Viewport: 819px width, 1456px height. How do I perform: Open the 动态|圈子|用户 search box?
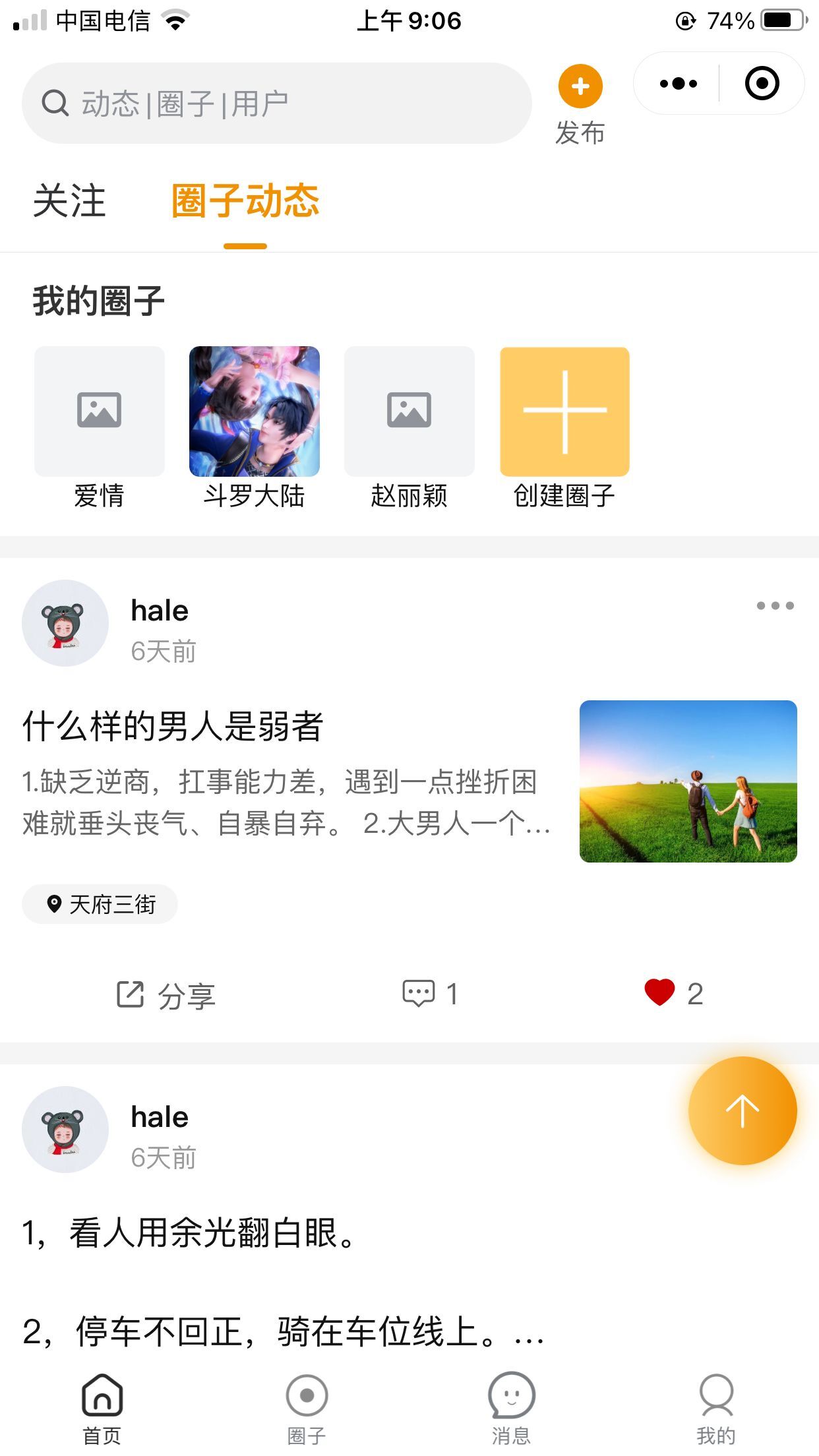(x=277, y=104)
